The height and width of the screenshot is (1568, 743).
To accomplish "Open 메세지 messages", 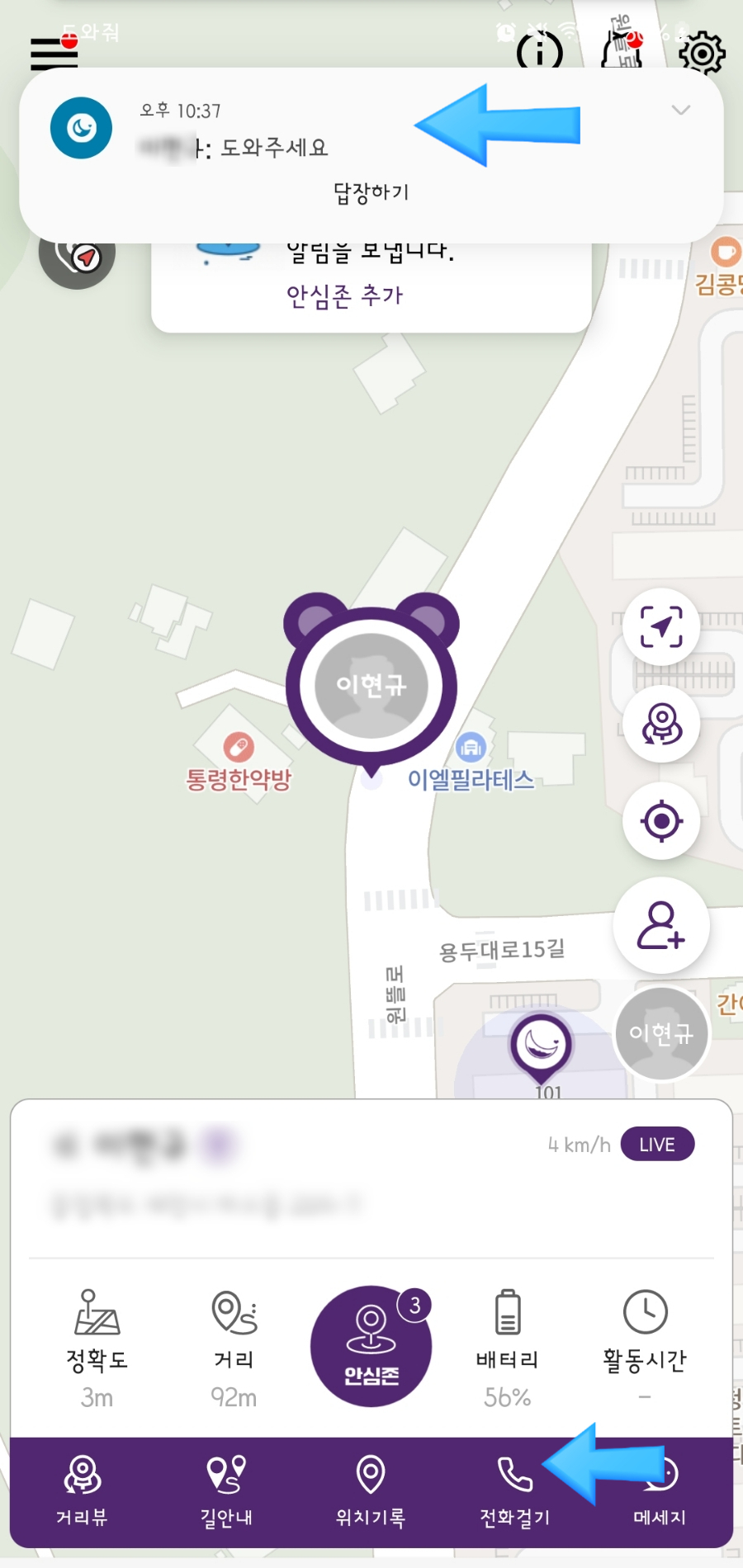I will (x=660, y=1490).
